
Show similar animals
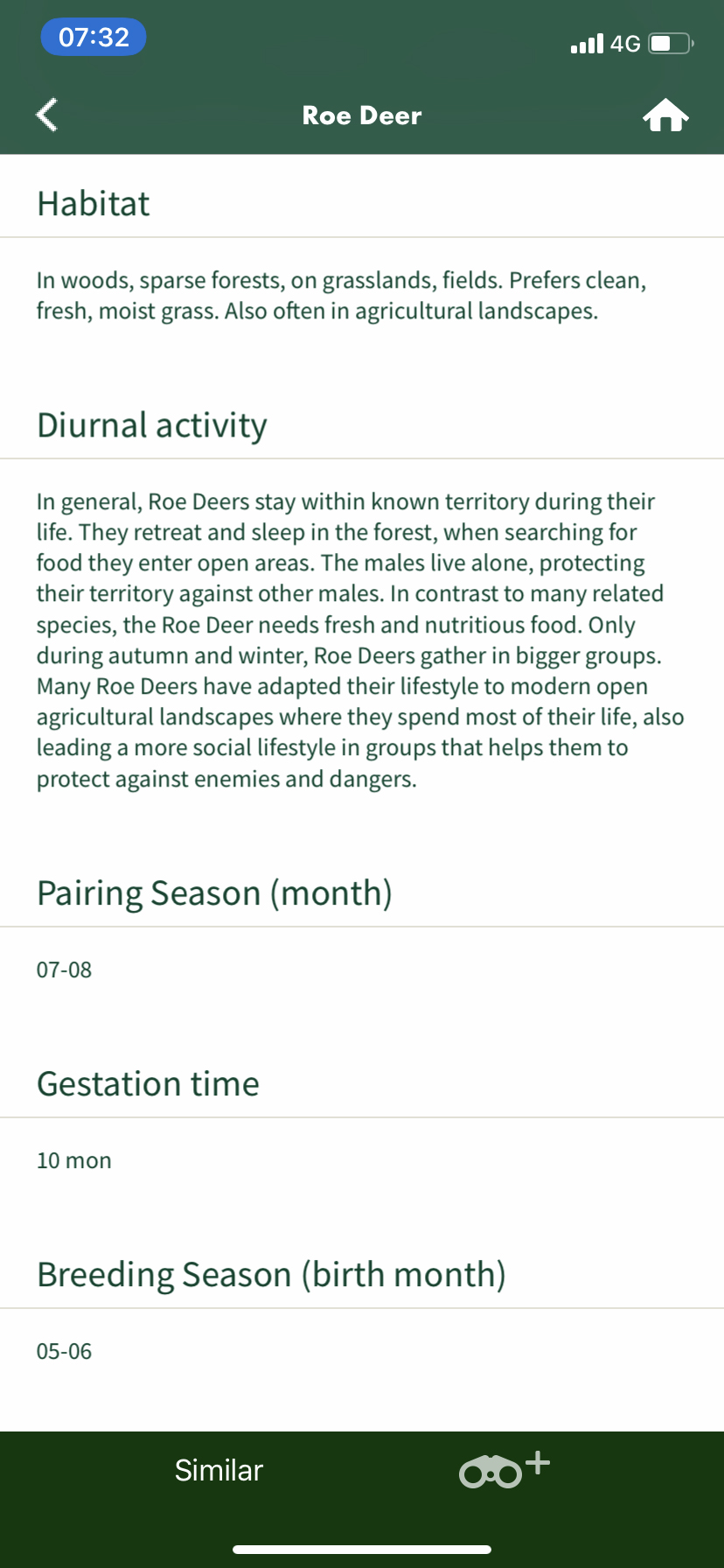pyautogui.click(x=219, y=1470)
